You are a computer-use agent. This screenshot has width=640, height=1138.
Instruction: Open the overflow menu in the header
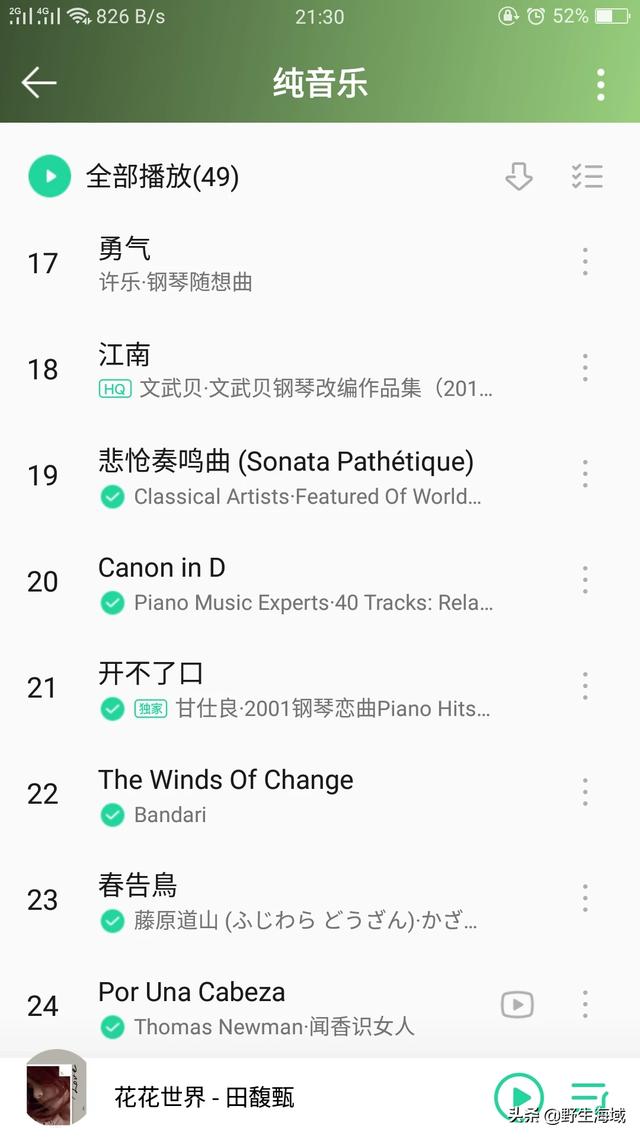[600, 84]
